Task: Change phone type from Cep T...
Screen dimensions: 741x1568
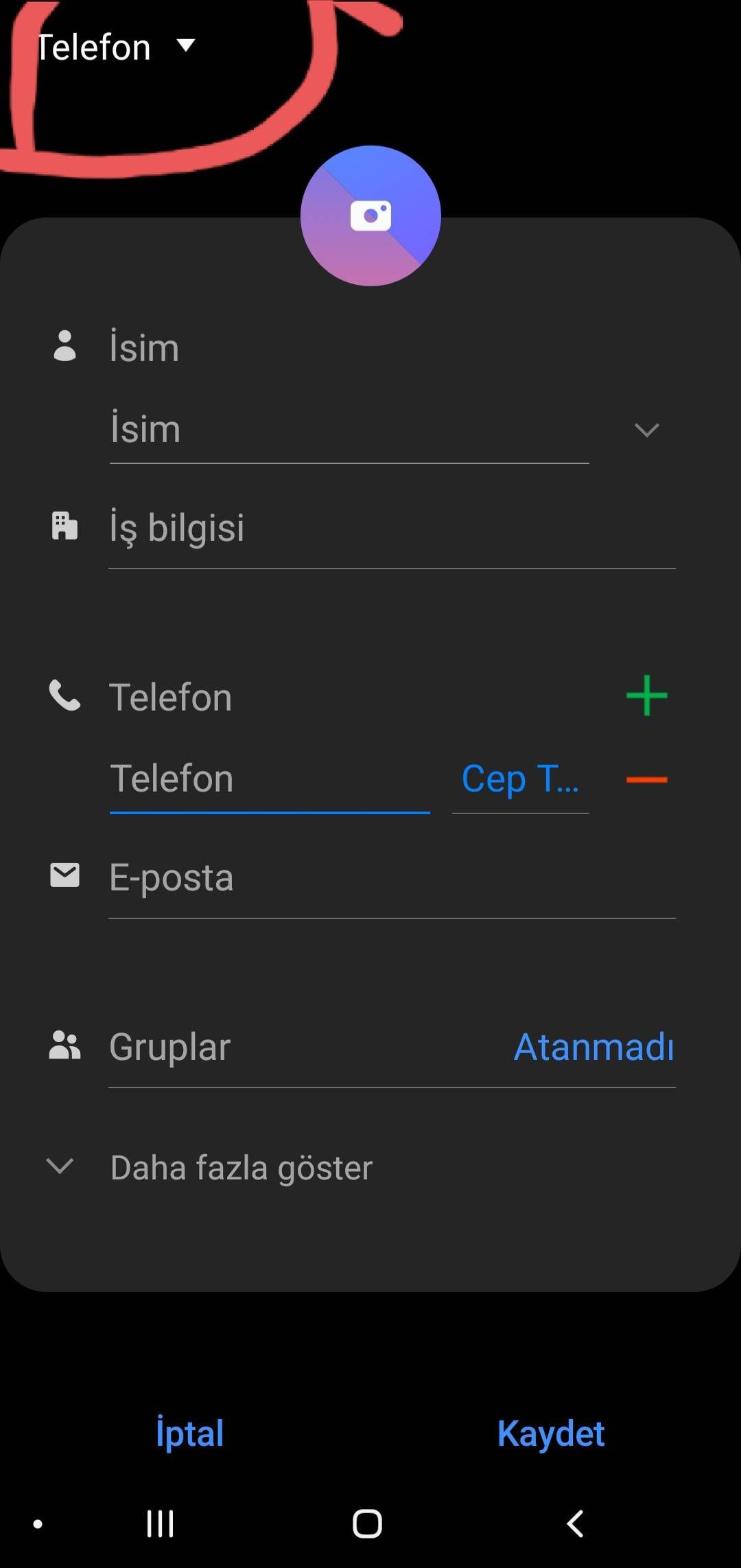Action: tap(520, 779)
